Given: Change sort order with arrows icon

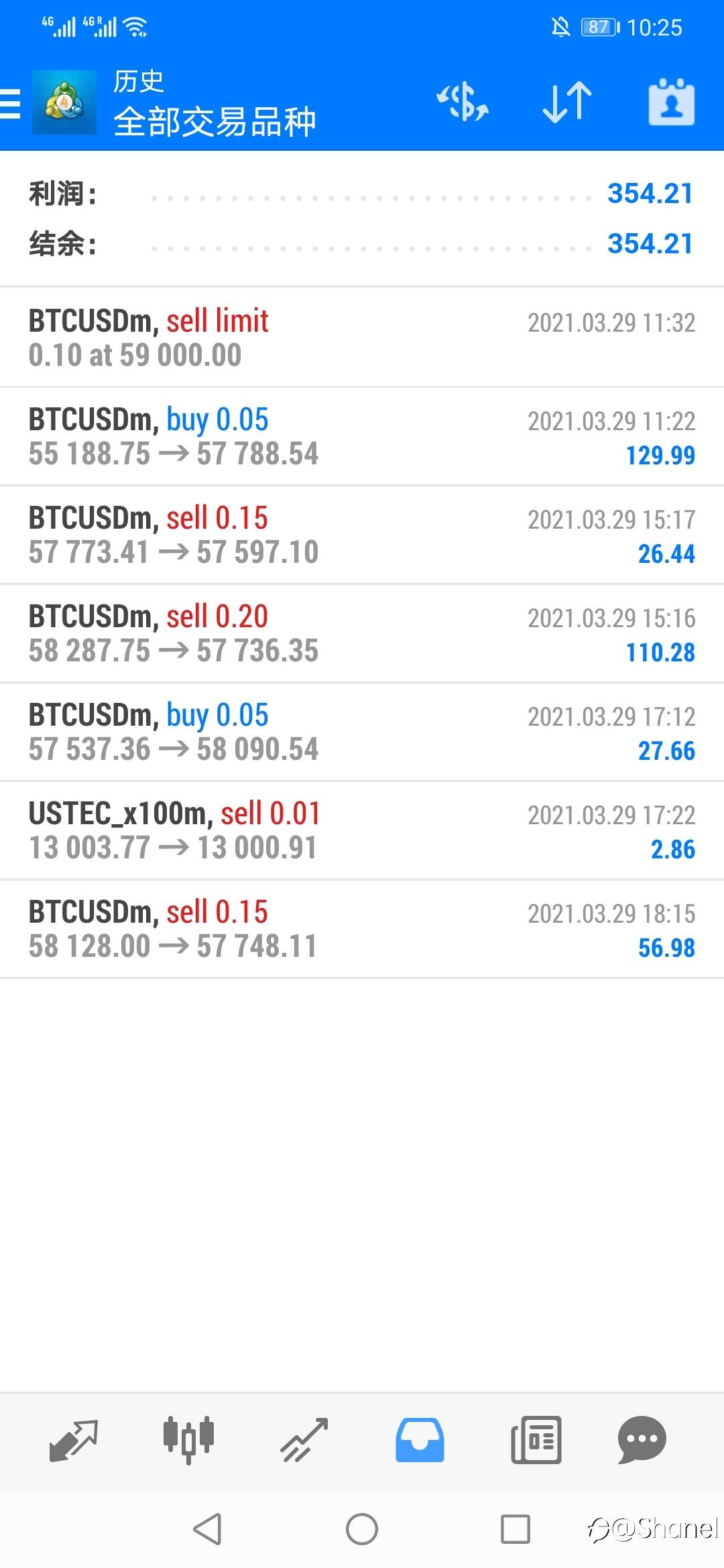Looking at the screenshot, I should click(x=567, y=102).
